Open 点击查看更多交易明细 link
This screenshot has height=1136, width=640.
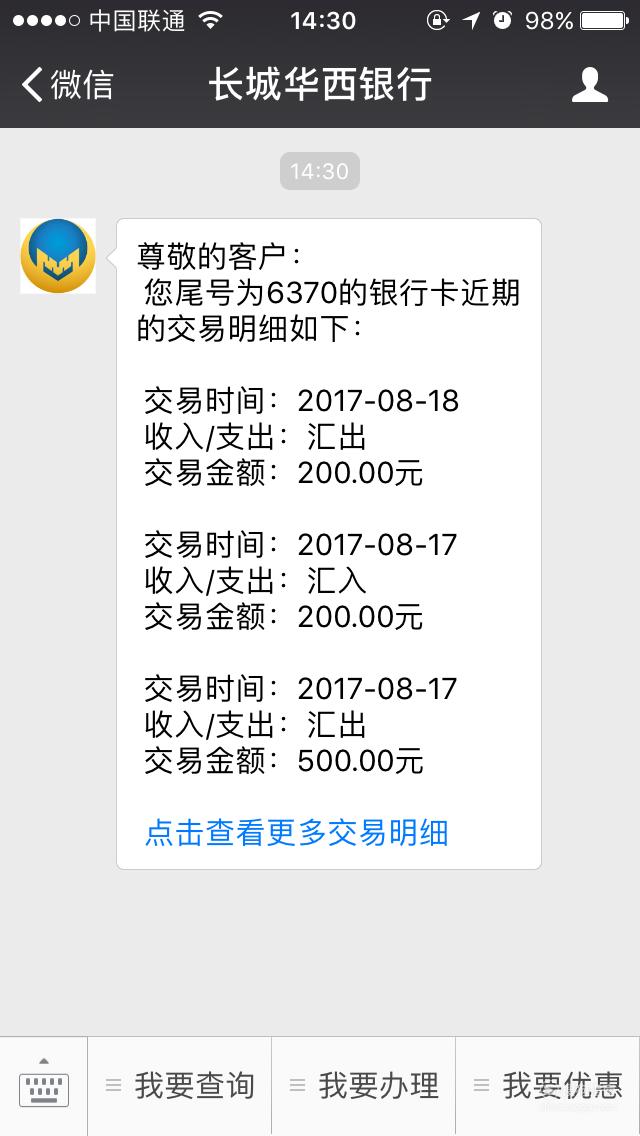[296, 832]
